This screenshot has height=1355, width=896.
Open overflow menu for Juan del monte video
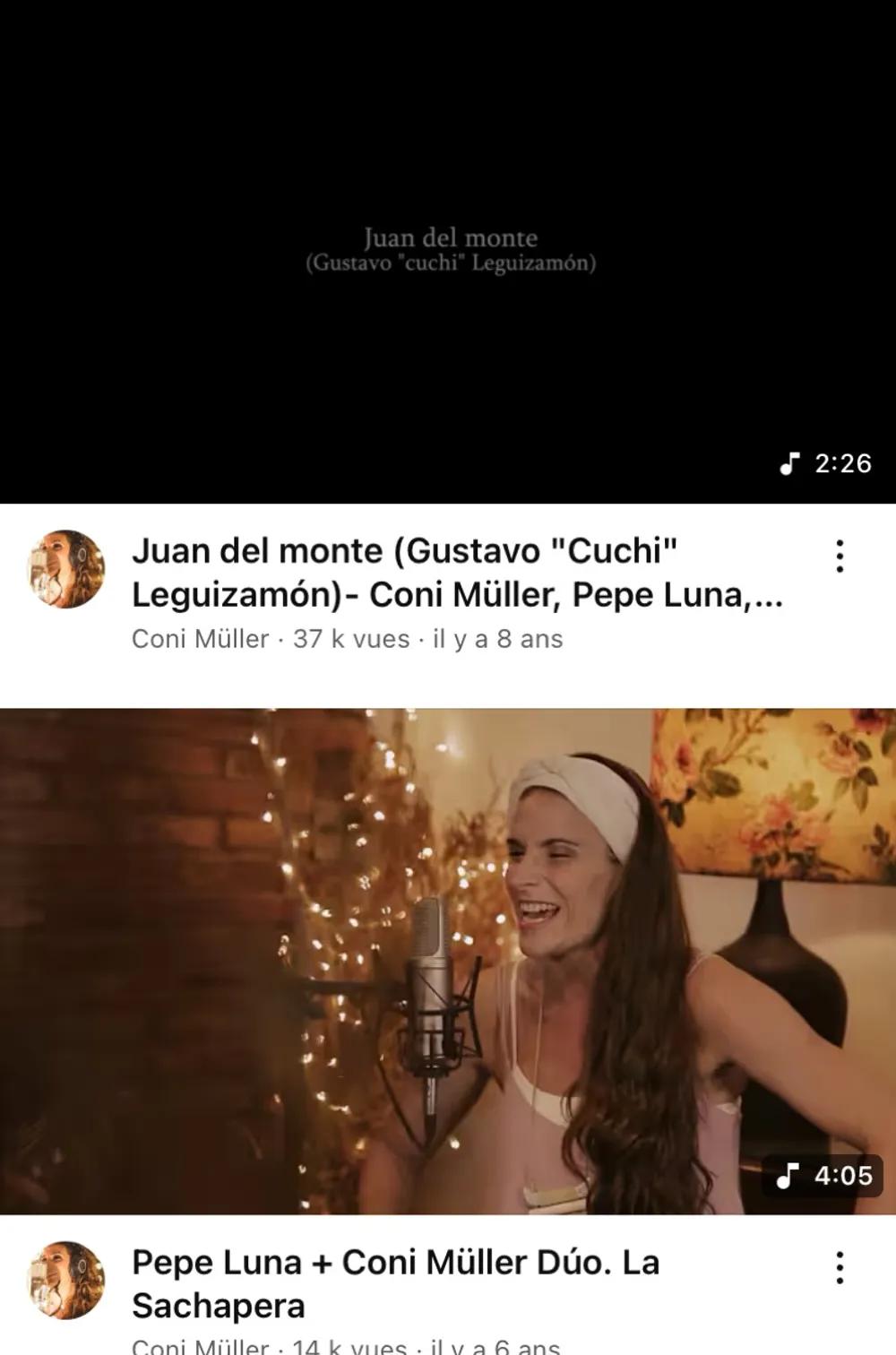click(839, 556)
